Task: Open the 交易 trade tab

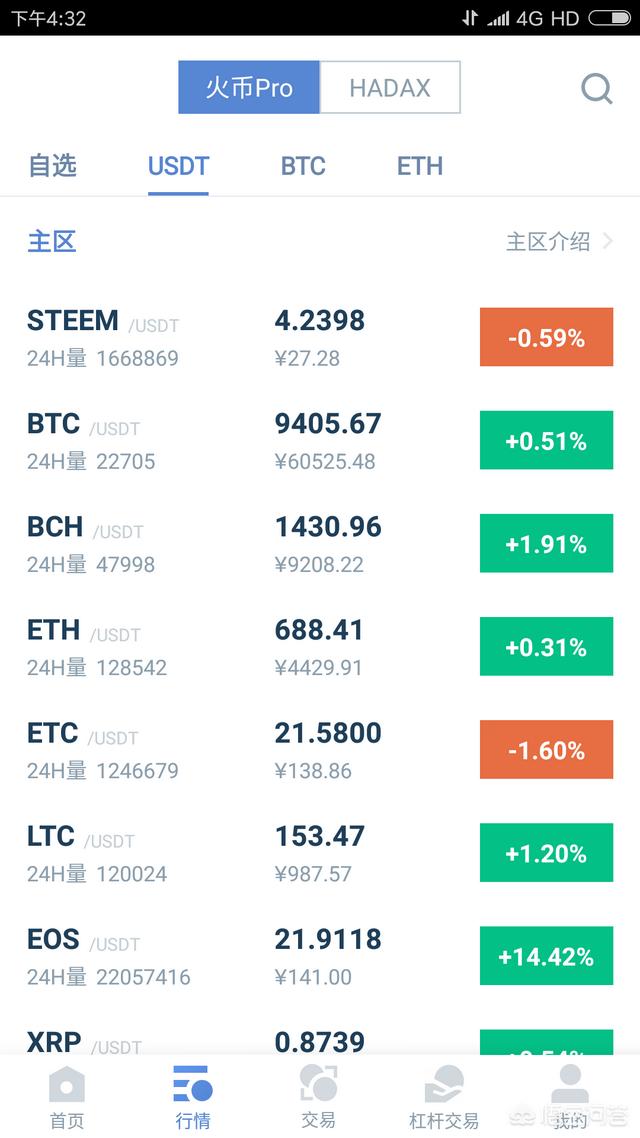Action: pyautogui.click(x=318, y=1097)
